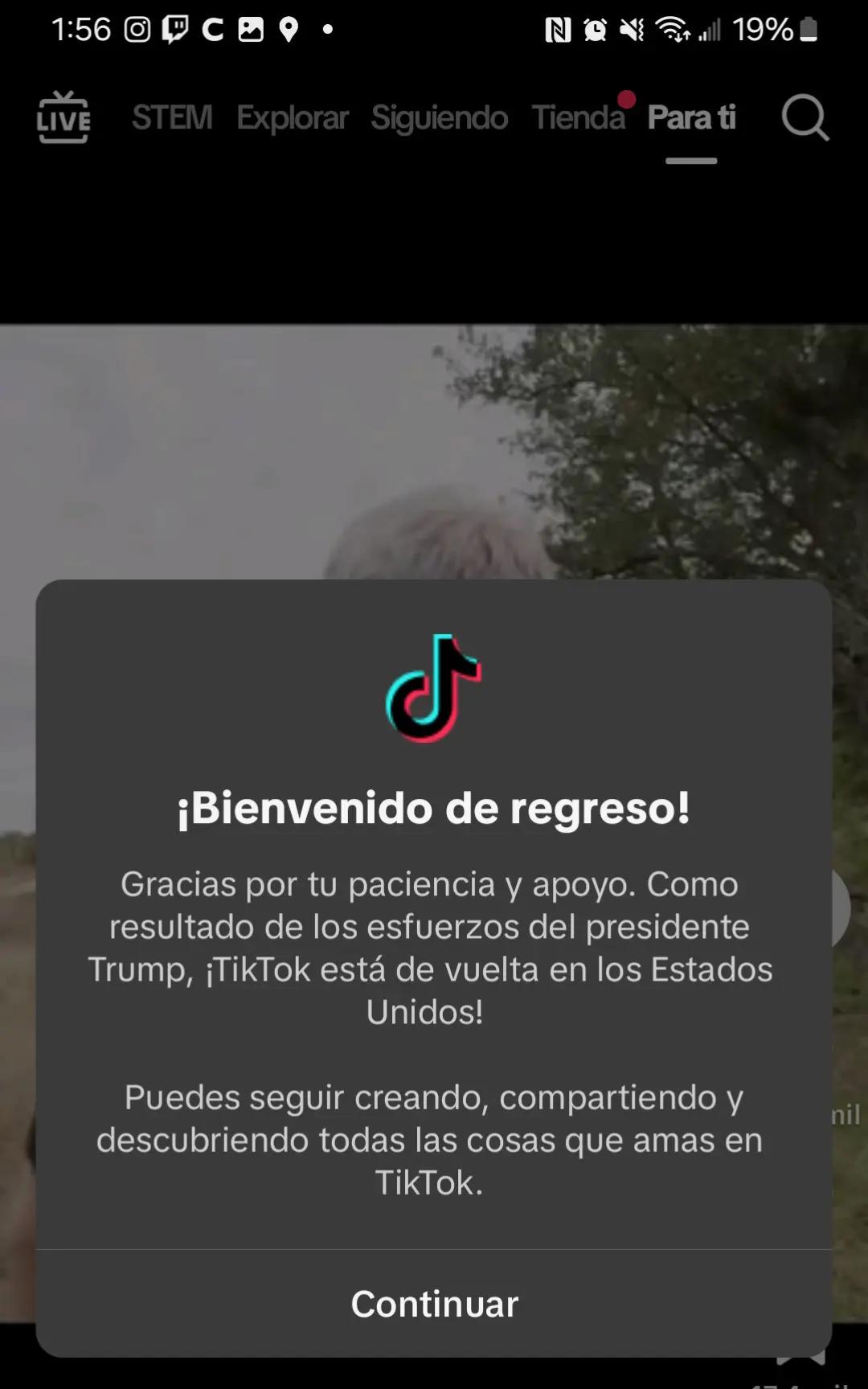Tap Continuar to dismiss the welcome dialog

click(434, 1303)
